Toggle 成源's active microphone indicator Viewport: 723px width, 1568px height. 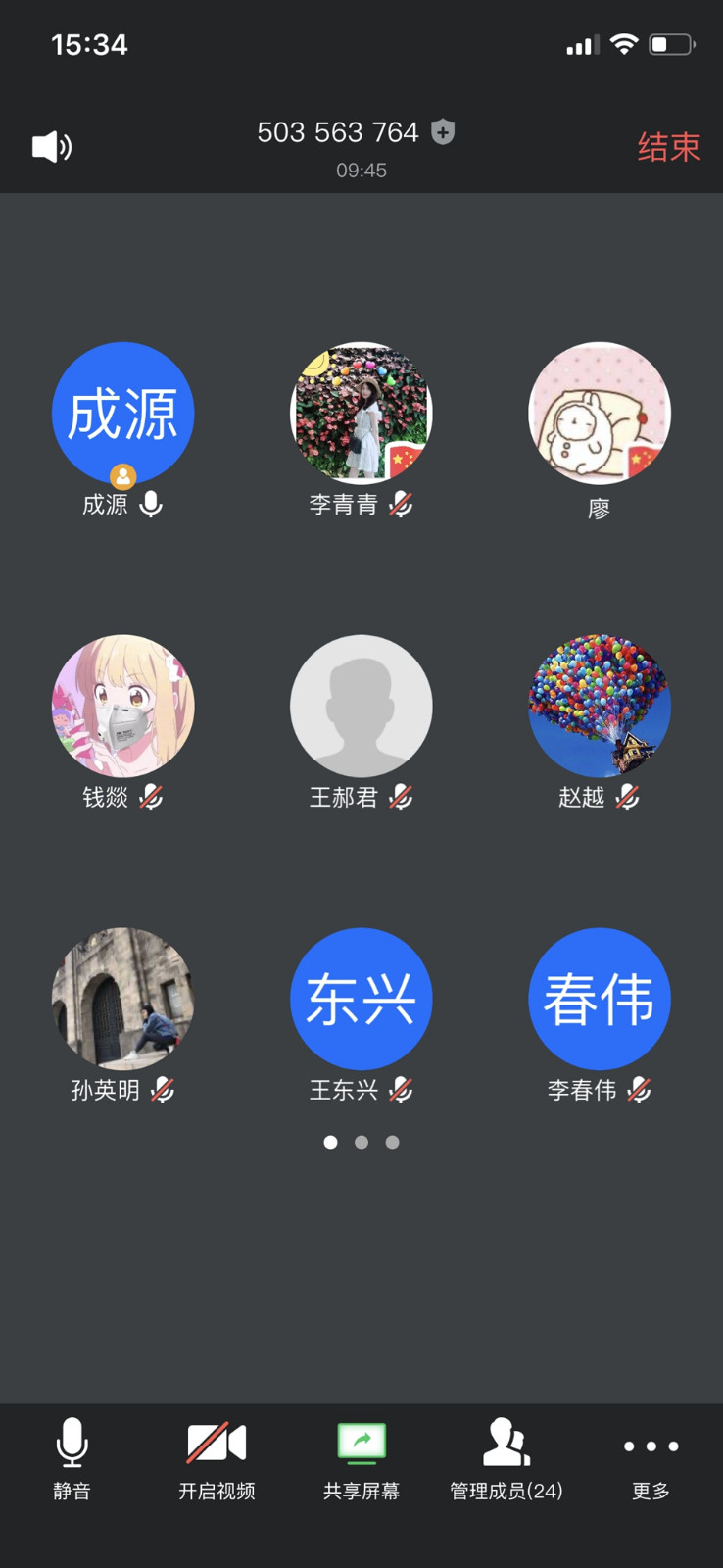point(149,505)
